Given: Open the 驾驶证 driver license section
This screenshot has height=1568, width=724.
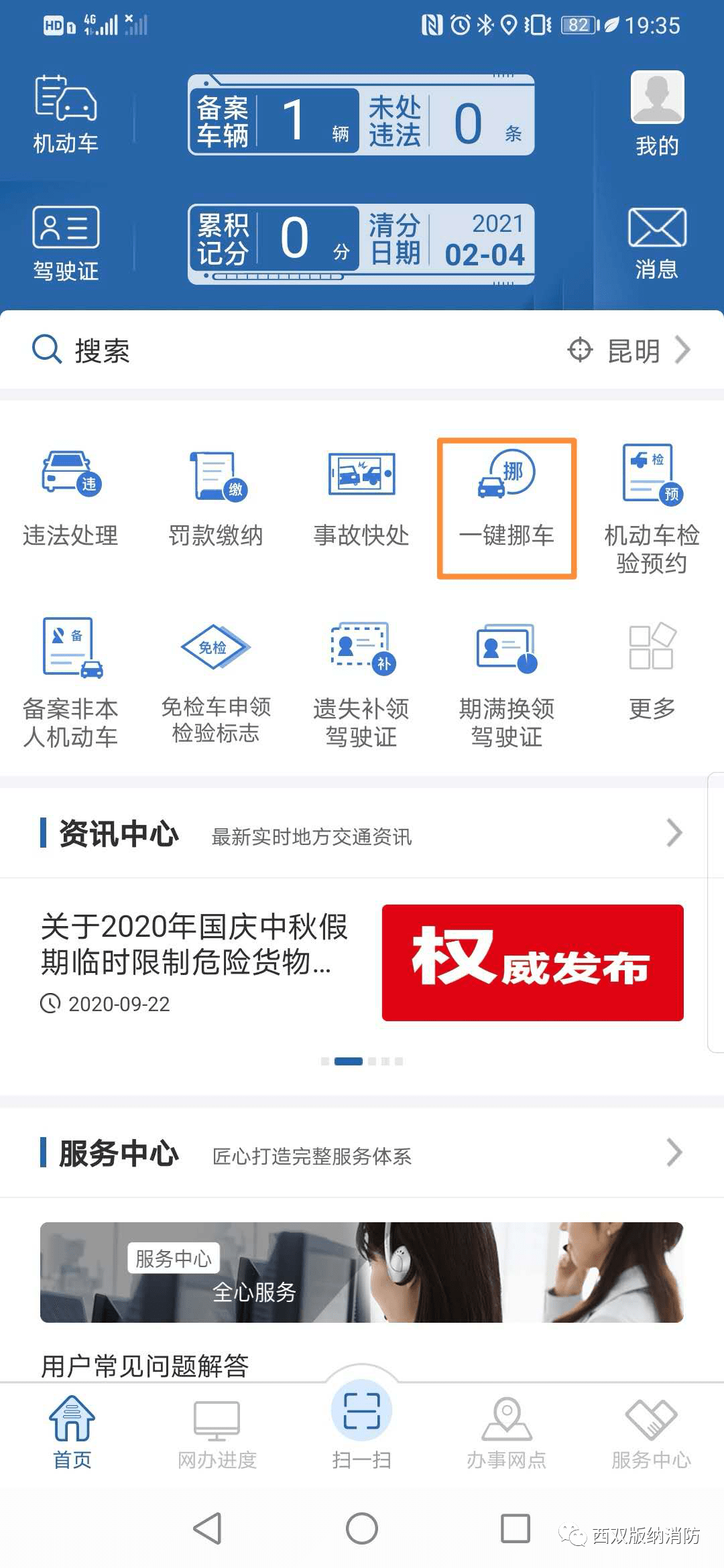Looking at the screenshot, I should point(66,243).
